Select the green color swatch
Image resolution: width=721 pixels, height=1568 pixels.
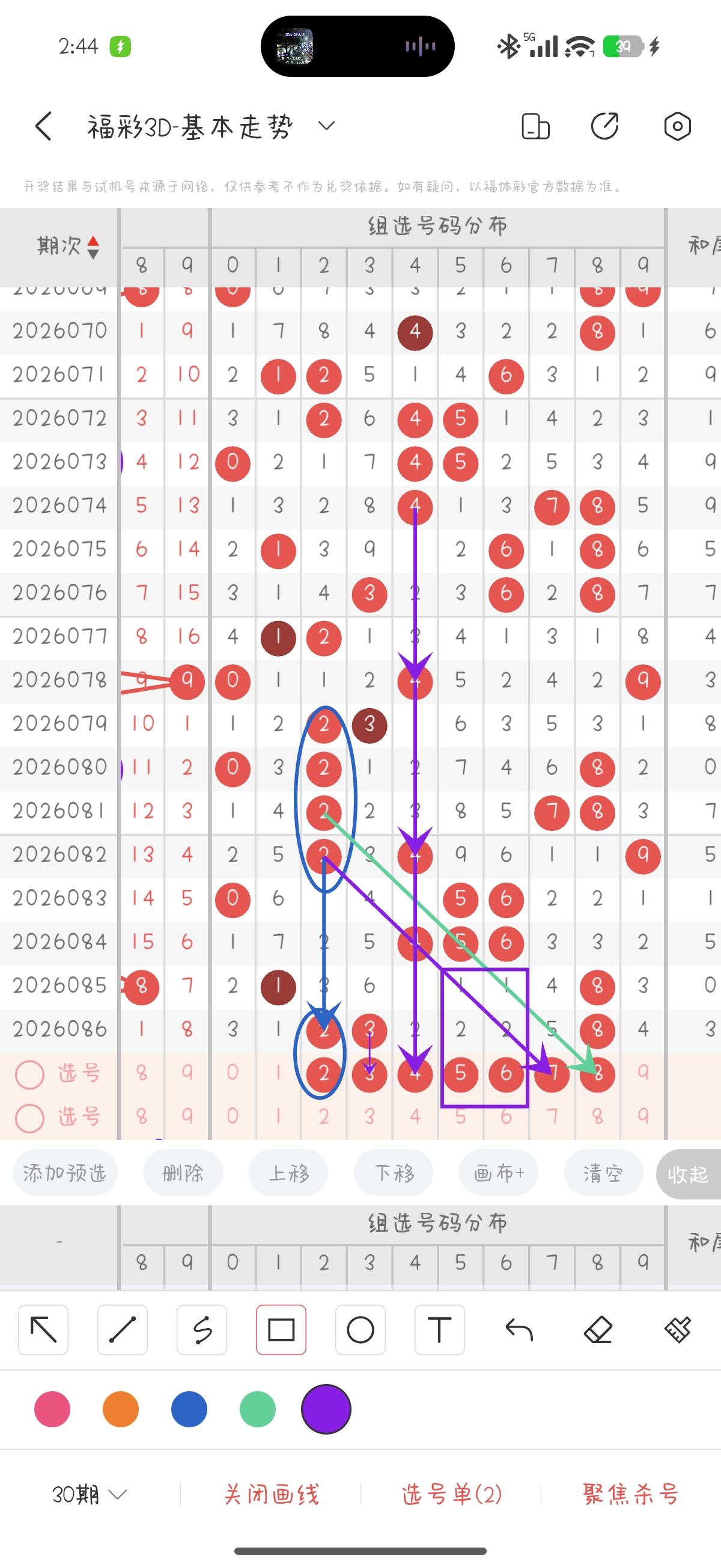pyautogui.click(x=257, y=1409)
